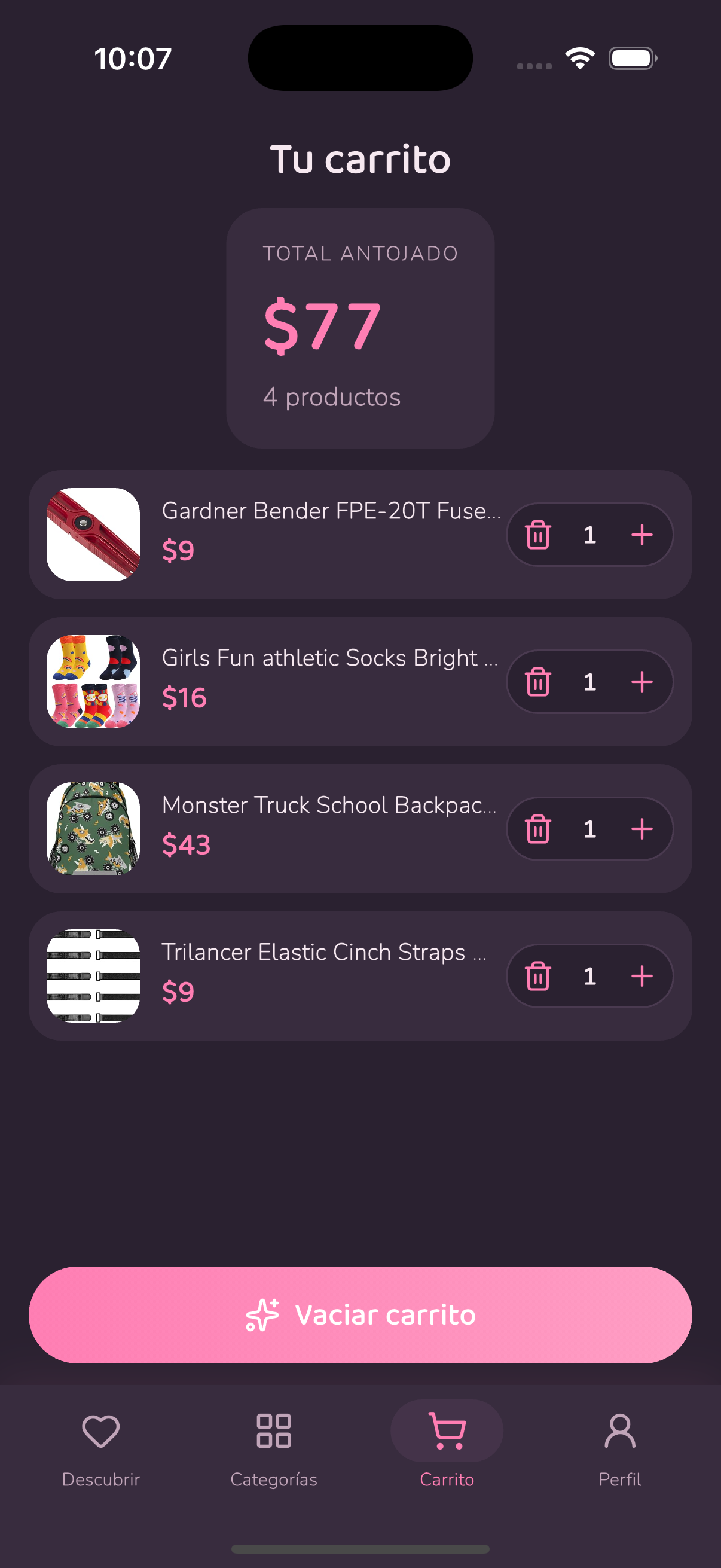The height and width of the screenshot is (1568, 721).
Task: Tap Vaciar carrito to empty the cart
Action: click(360, 1315)
